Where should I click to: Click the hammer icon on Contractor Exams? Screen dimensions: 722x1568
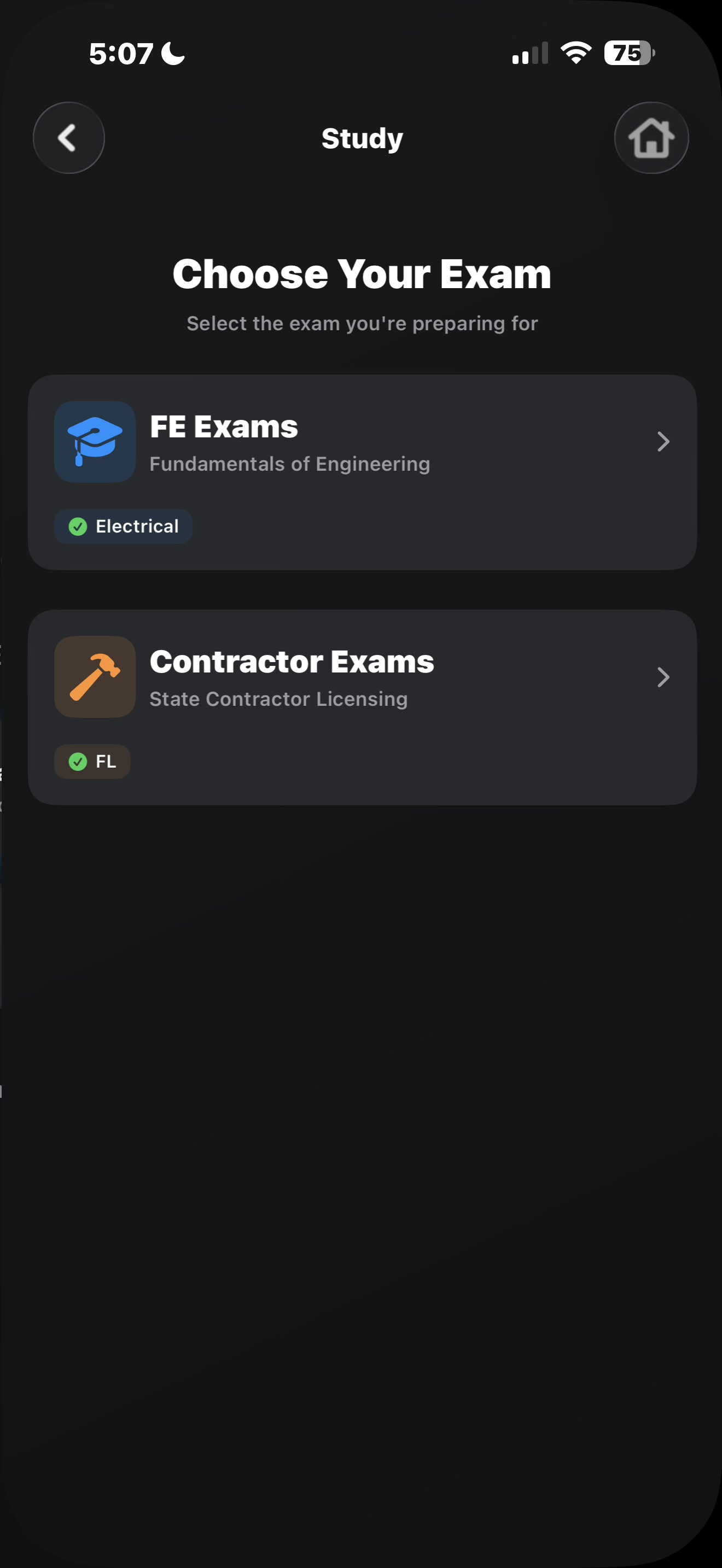95,677
